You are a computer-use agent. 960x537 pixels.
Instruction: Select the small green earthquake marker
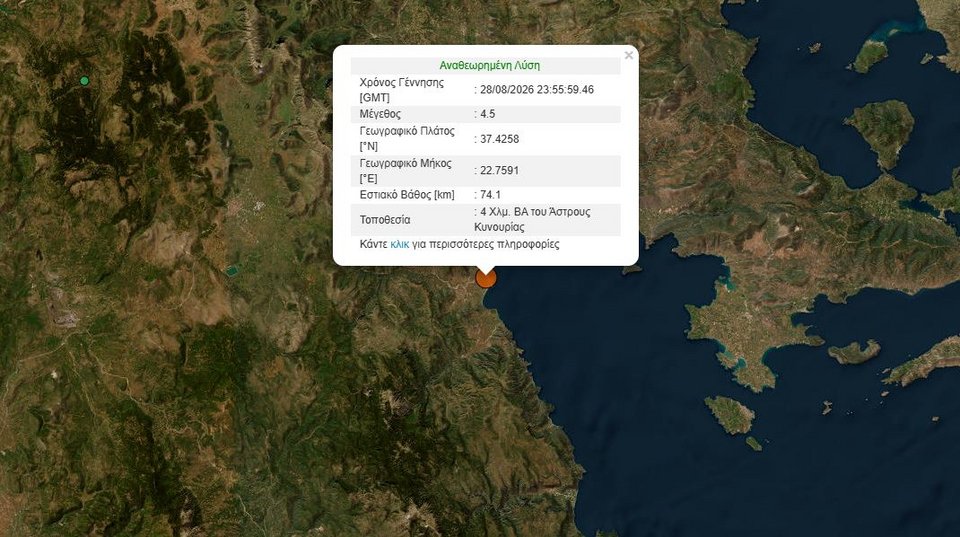click(x=84, y=81)
